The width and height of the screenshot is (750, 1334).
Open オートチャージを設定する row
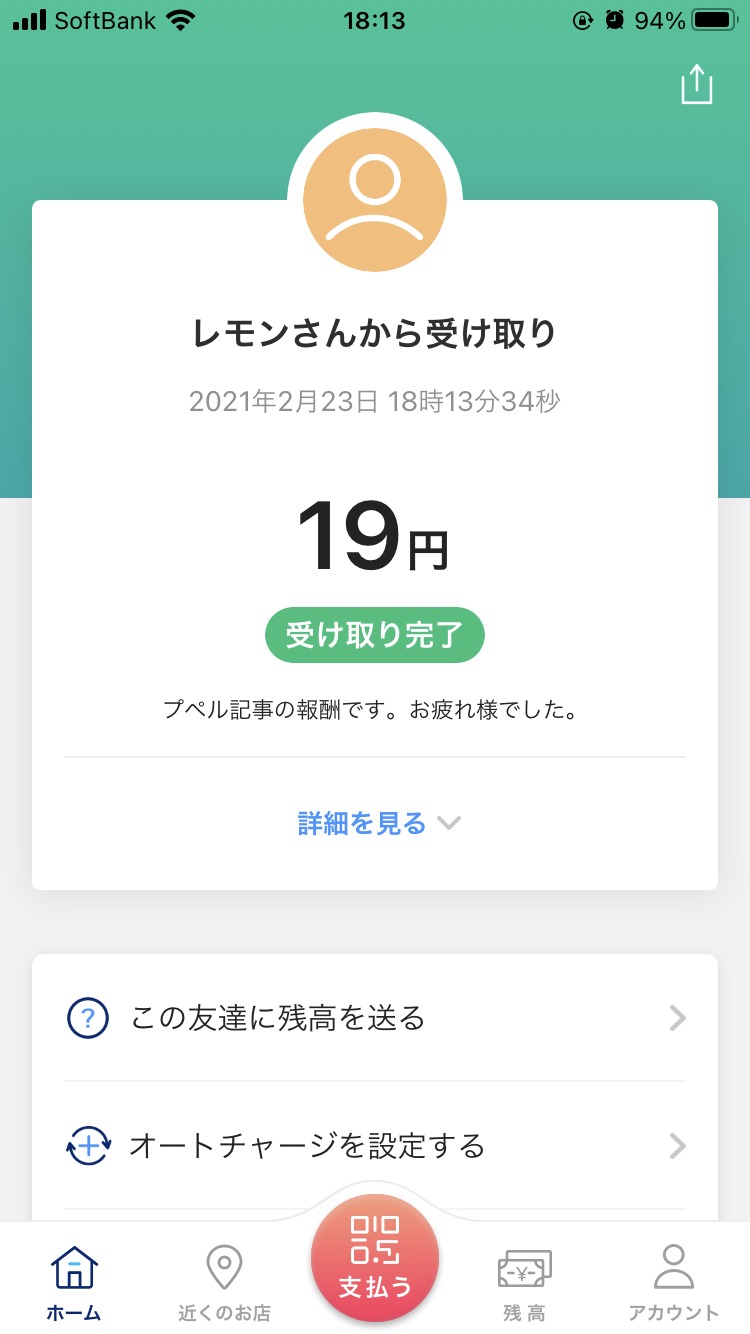375,1145
